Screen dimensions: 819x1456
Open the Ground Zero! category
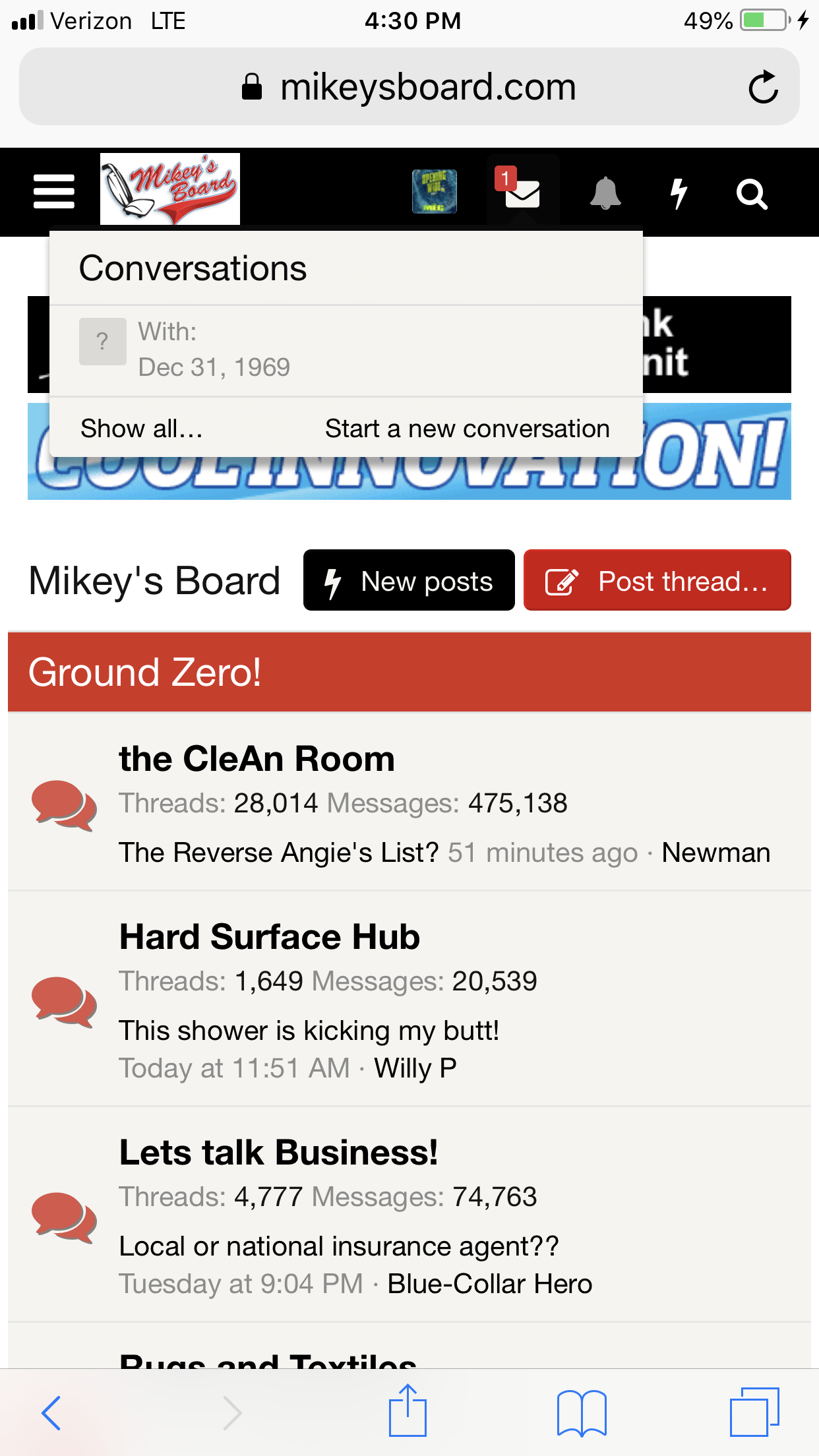145,673
